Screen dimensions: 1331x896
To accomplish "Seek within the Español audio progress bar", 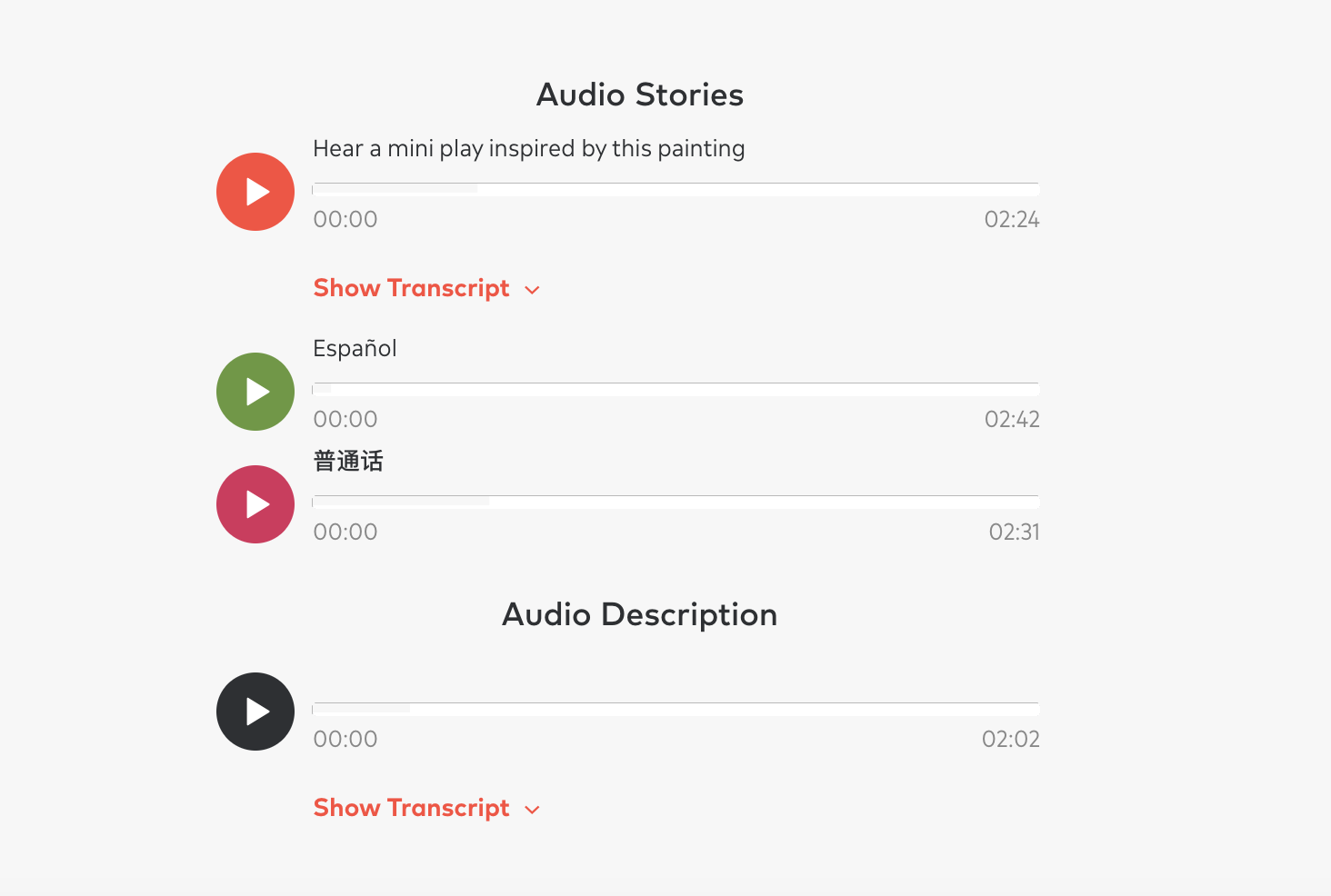I will click(676, 389).
